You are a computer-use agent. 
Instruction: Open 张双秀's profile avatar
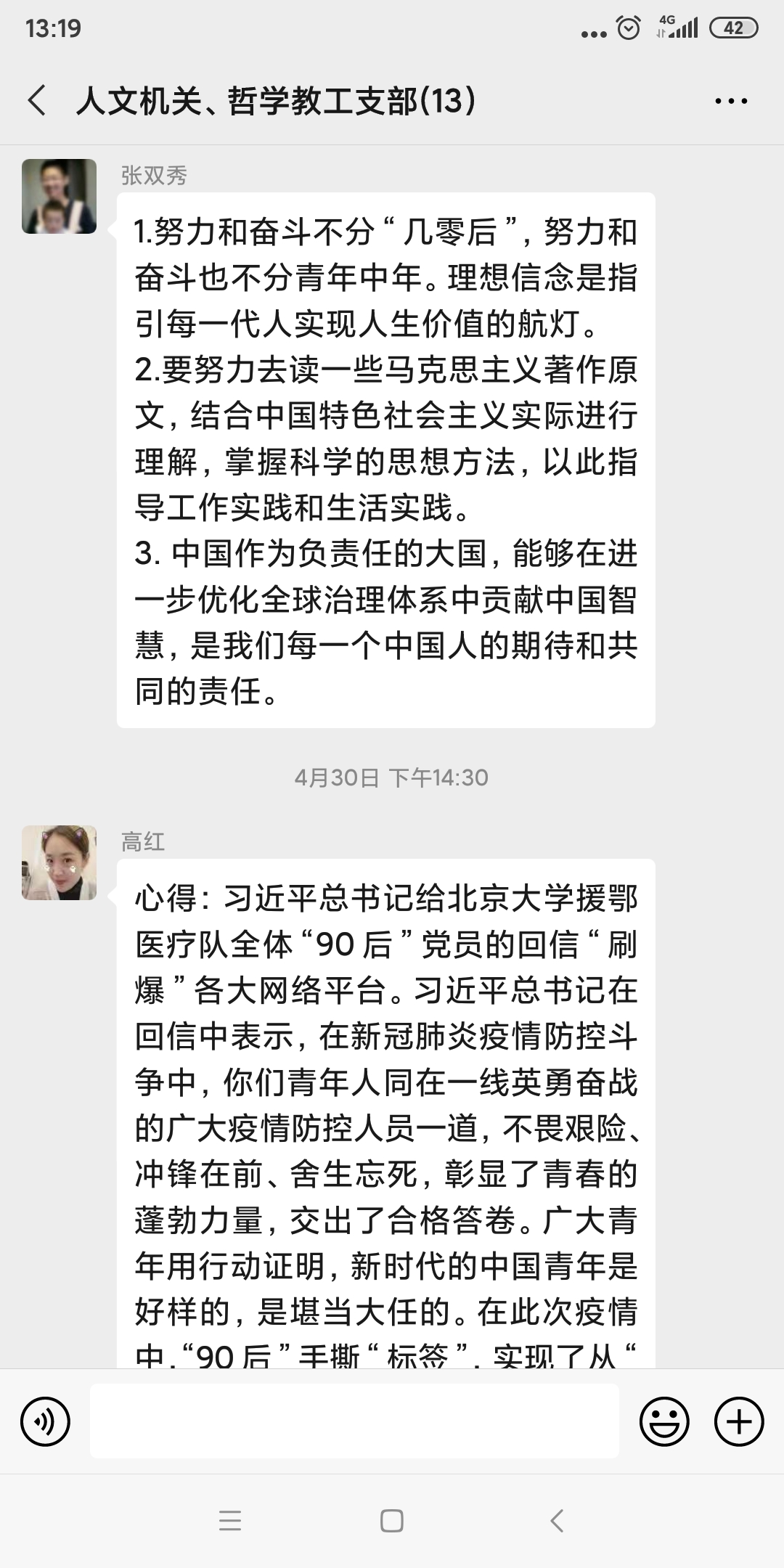coord(60,196)
